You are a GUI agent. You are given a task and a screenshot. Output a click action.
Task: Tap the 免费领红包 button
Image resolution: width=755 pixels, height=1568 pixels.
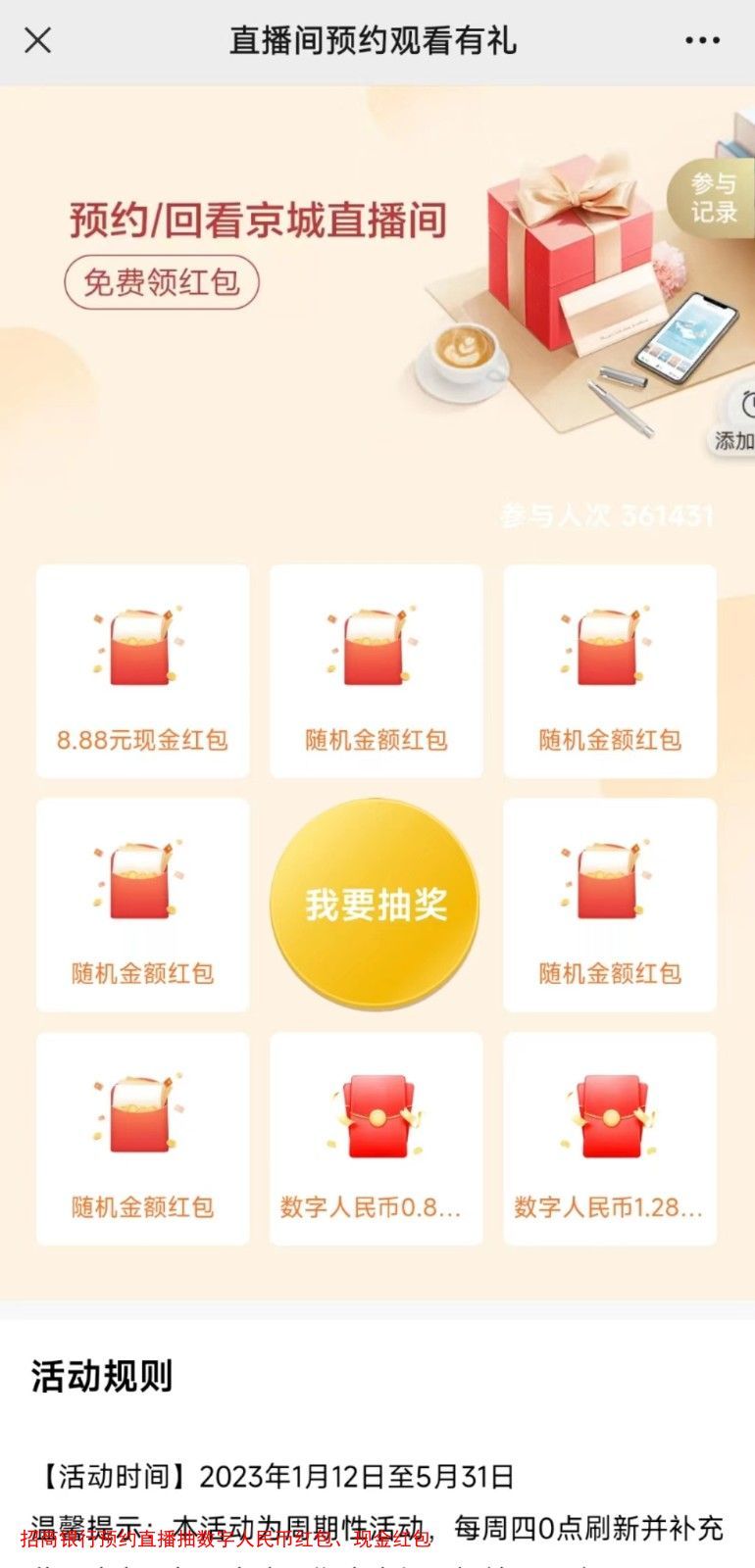tap(162, 282)
